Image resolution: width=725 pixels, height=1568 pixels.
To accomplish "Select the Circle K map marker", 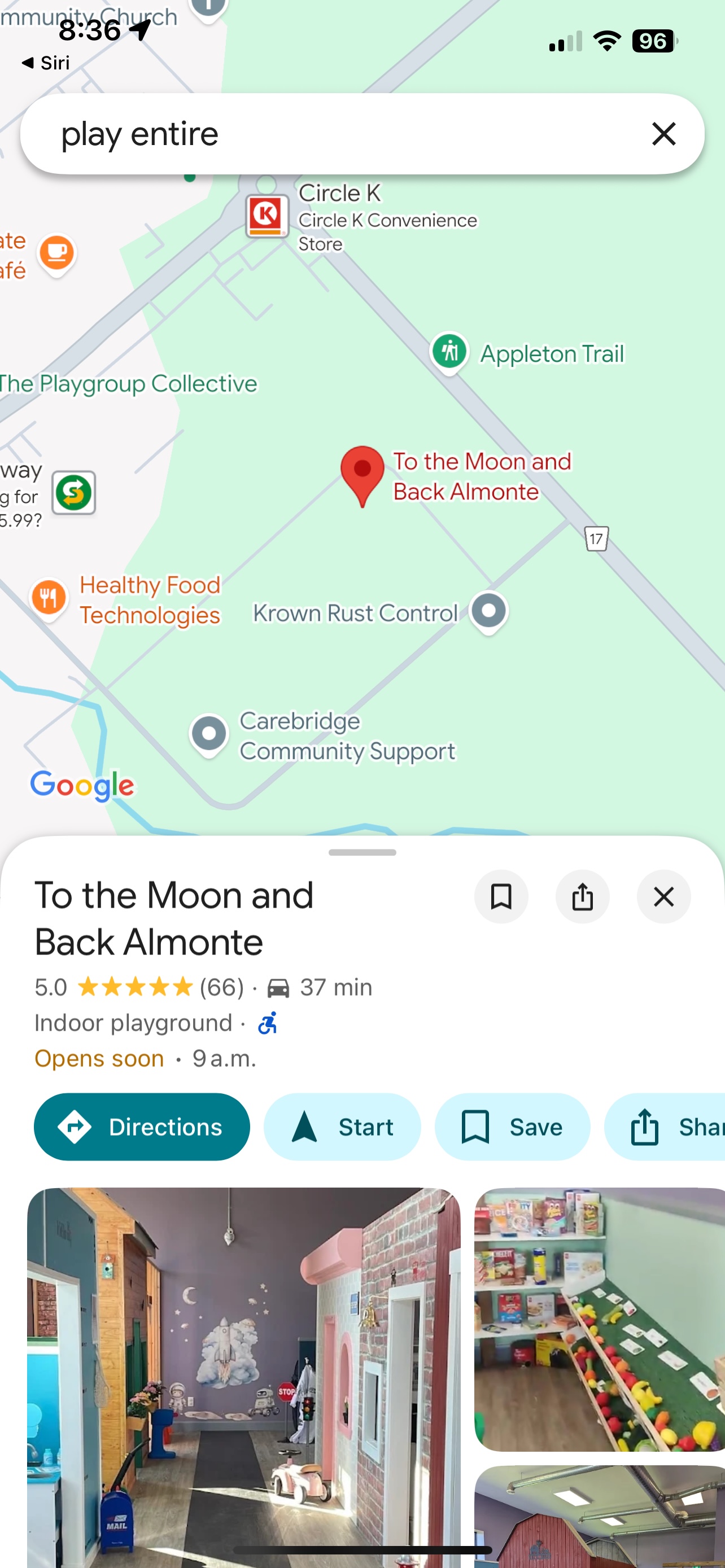I will click(x=267, y=216).
